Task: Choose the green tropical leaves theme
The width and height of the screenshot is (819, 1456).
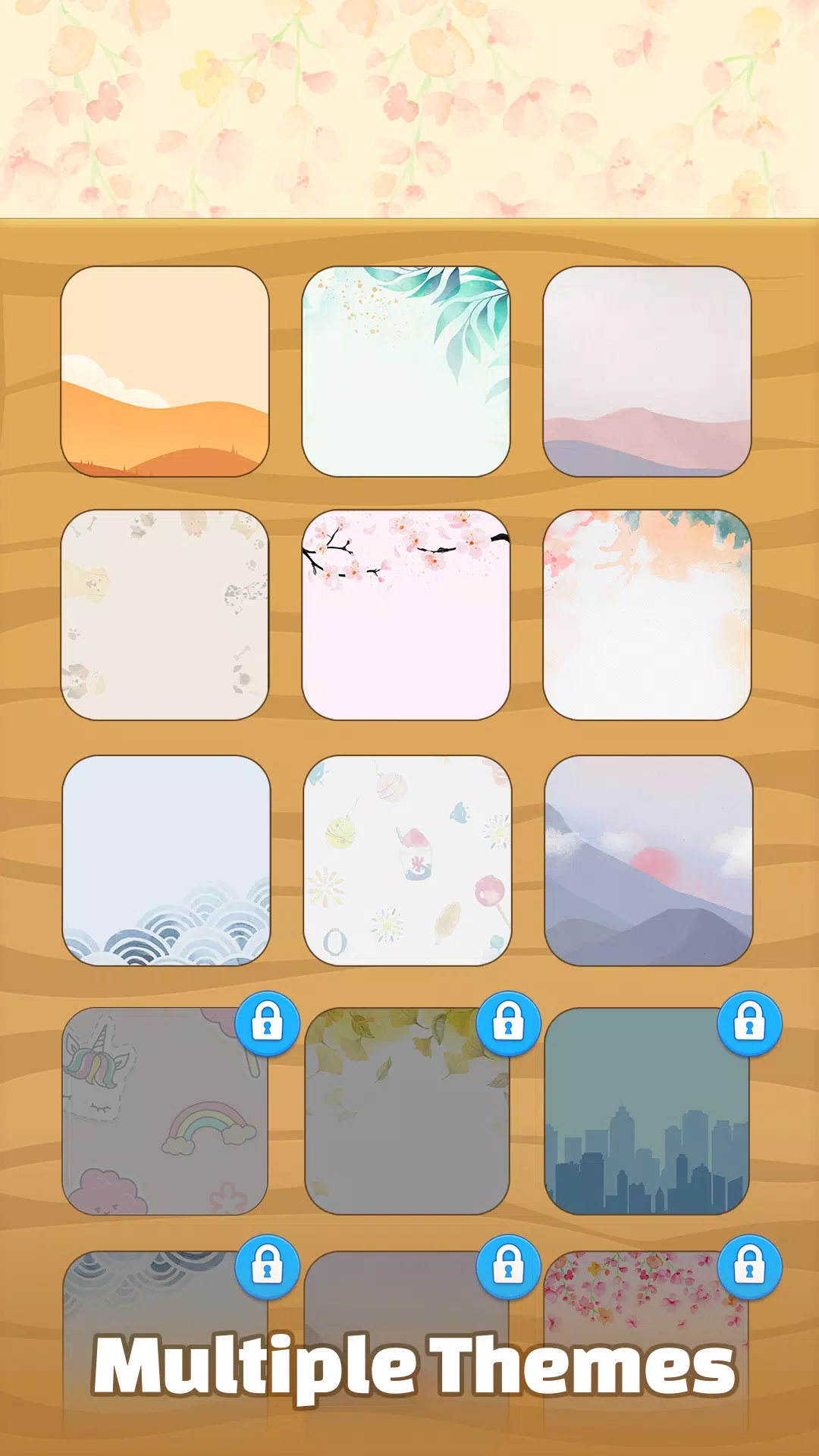Action: [x=406, y=372]
